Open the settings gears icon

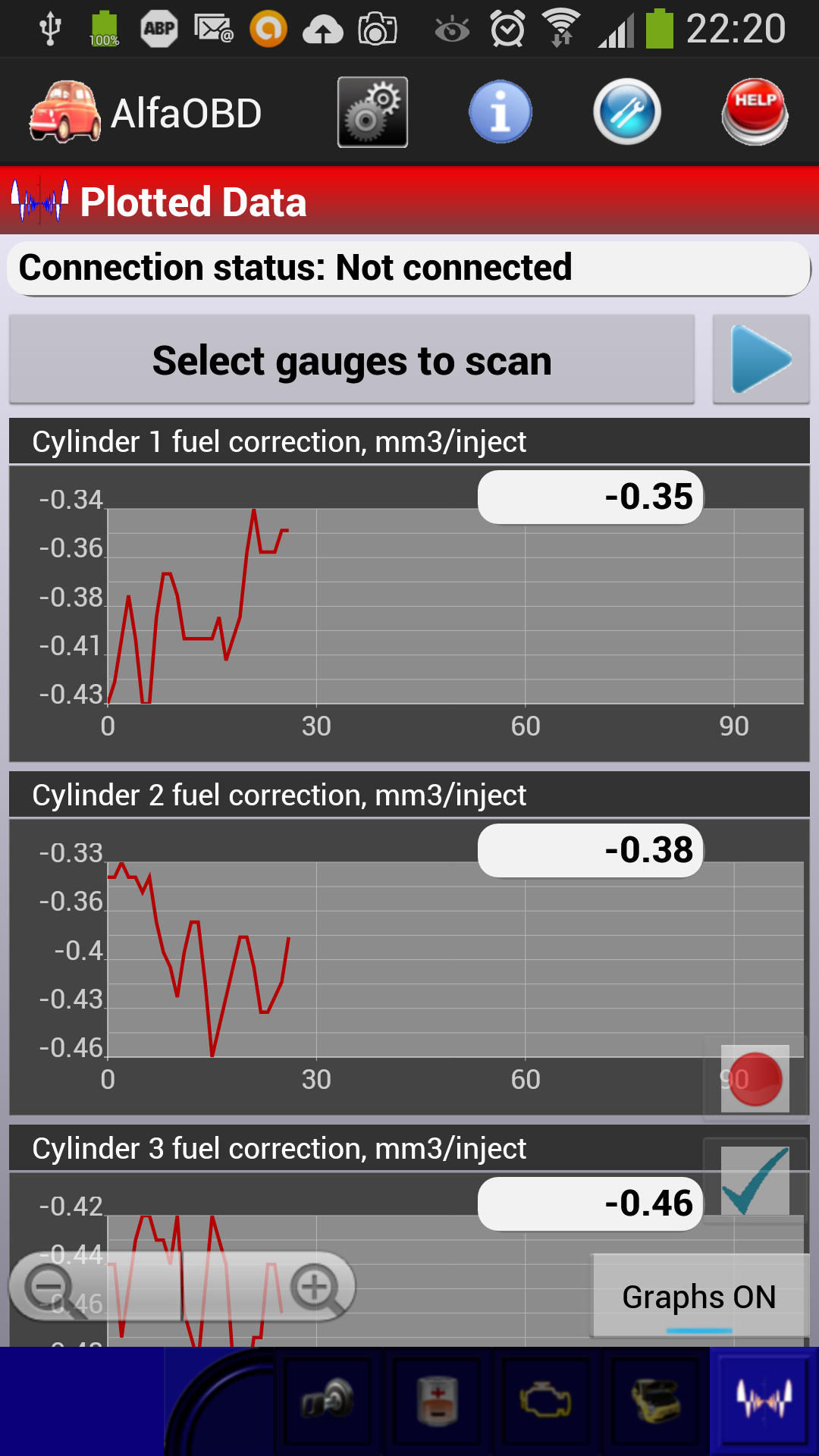(x=372, y=112)
